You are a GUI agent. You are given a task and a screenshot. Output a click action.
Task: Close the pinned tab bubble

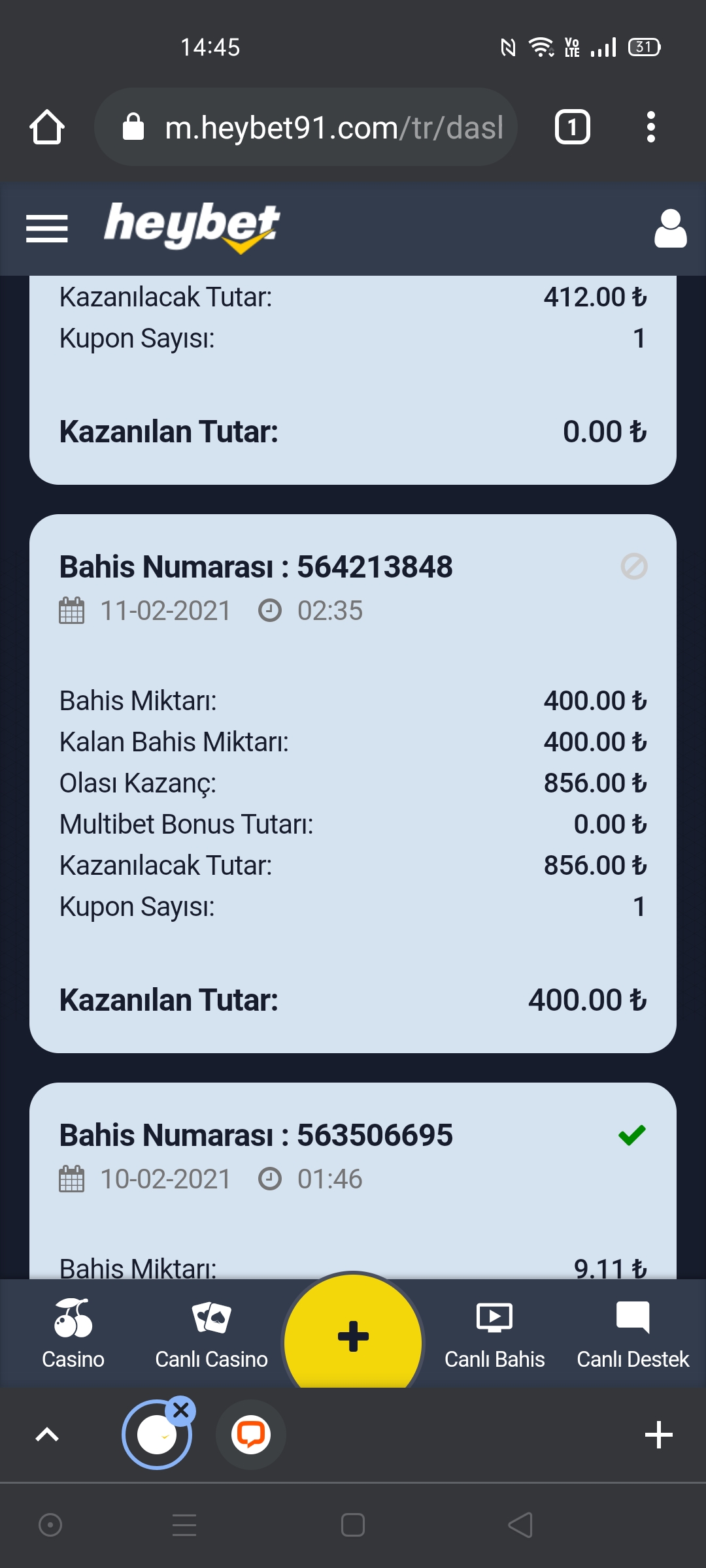pyautogui.click(x=181, y=1411)
